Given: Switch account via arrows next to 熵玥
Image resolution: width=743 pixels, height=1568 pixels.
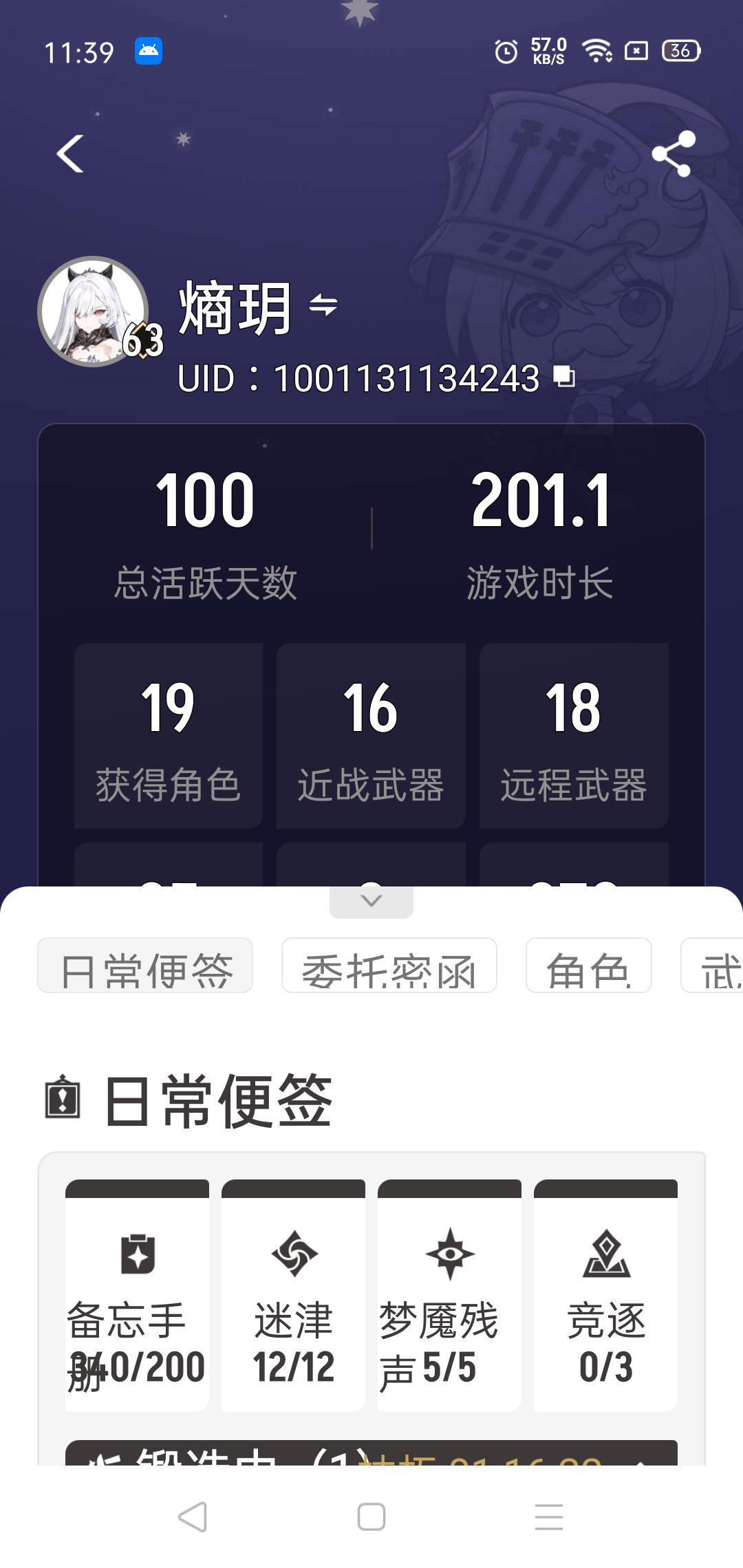Looking at the screenshot, I should (x=323, y=304).
